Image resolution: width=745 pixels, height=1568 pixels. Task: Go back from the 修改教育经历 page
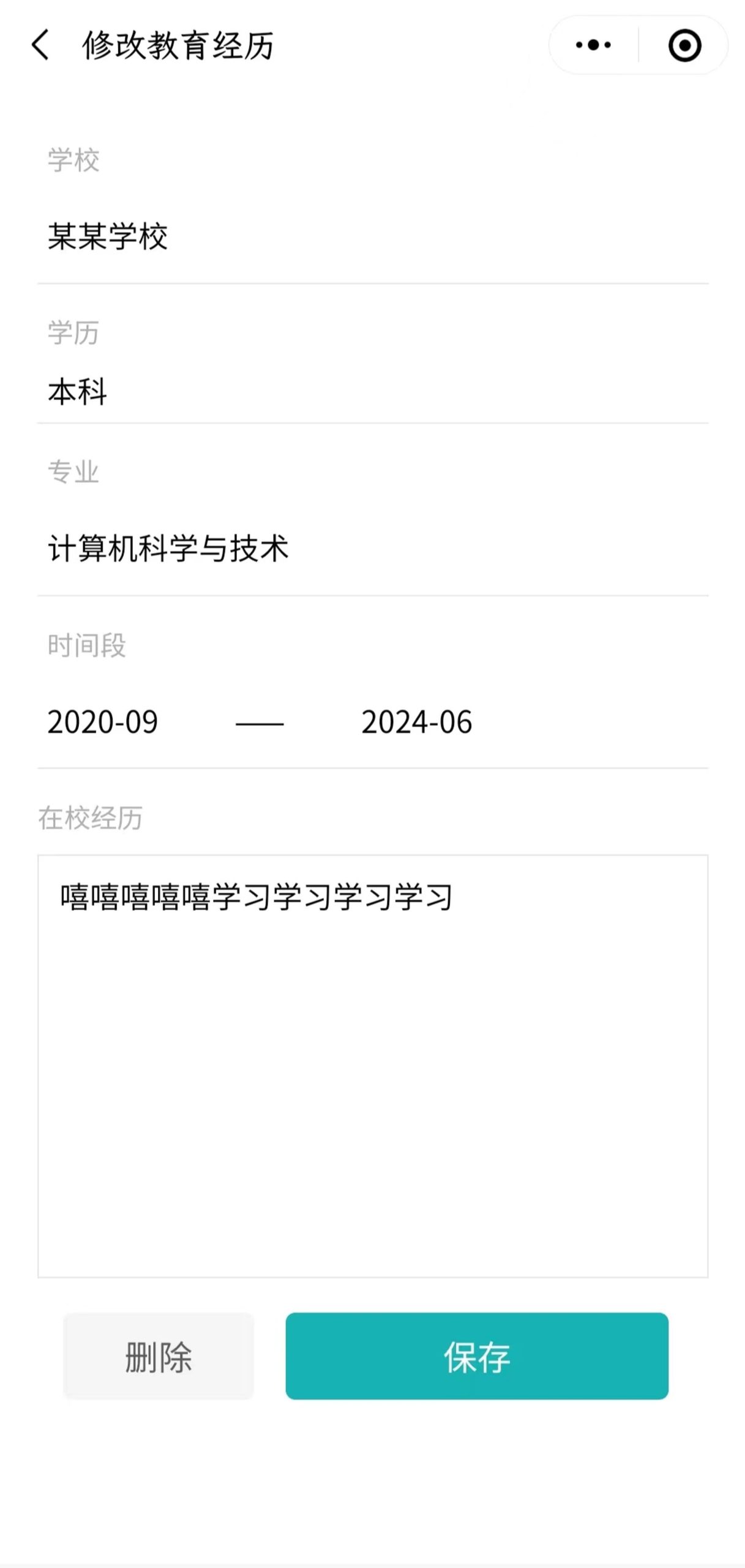tap(40, 45)
